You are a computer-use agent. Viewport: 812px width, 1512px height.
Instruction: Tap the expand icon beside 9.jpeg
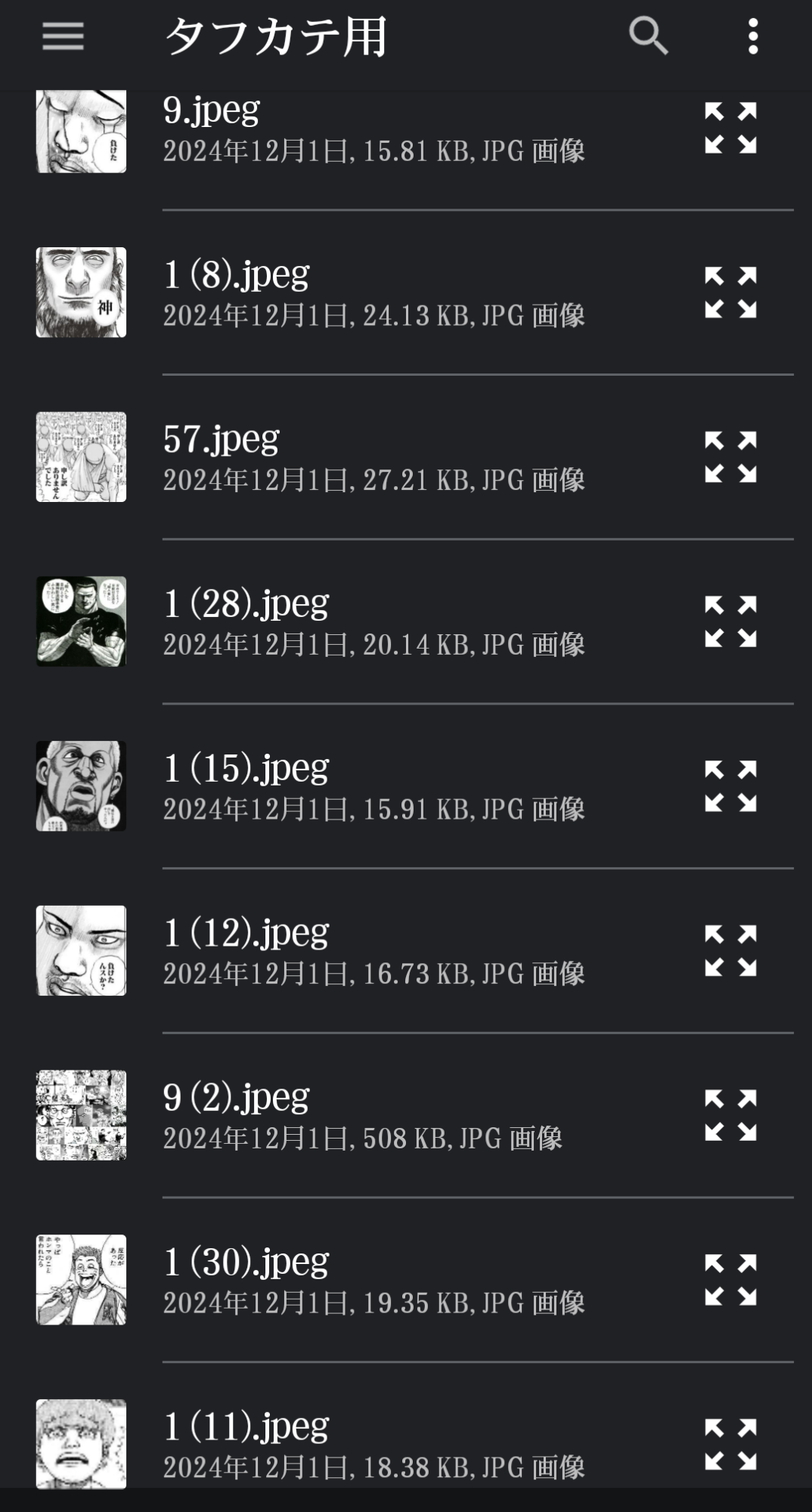(730, 128)
